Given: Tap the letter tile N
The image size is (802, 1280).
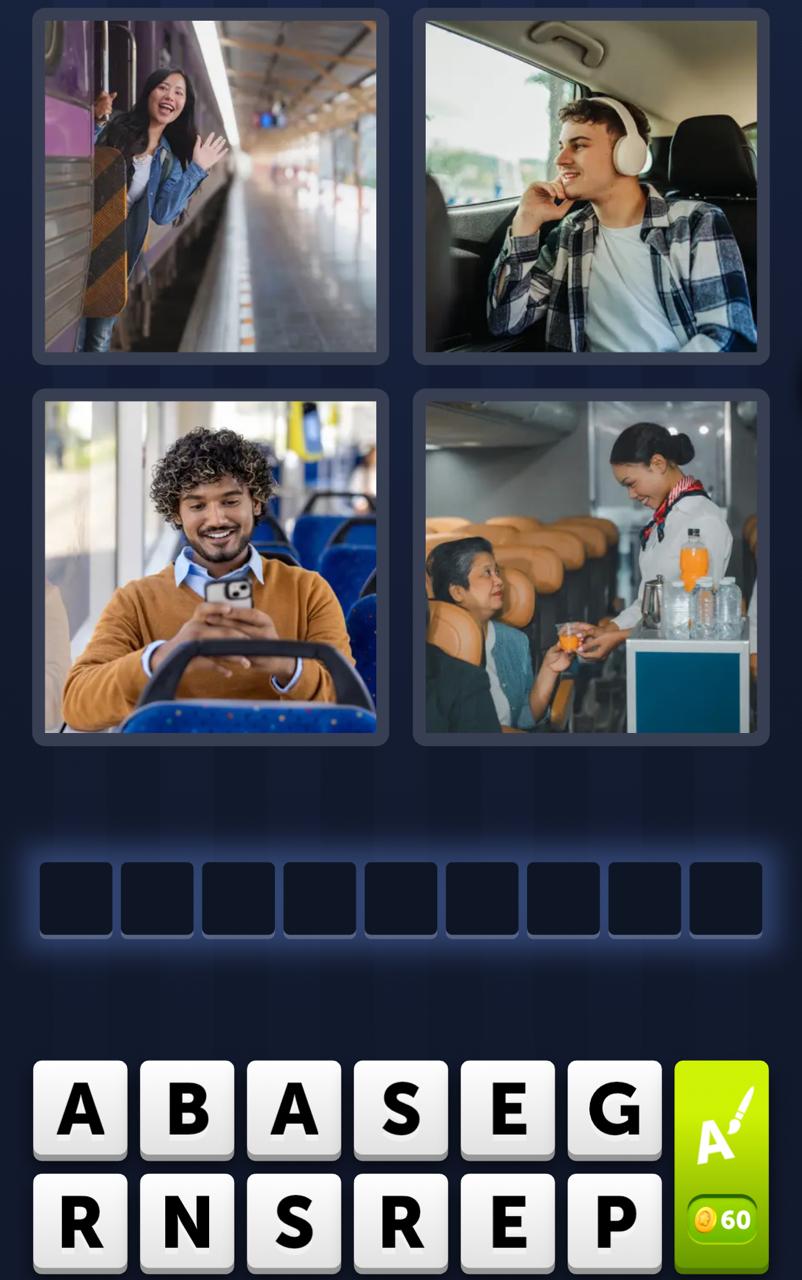Looking at the screenshot, I should (x=187, y=1220).
